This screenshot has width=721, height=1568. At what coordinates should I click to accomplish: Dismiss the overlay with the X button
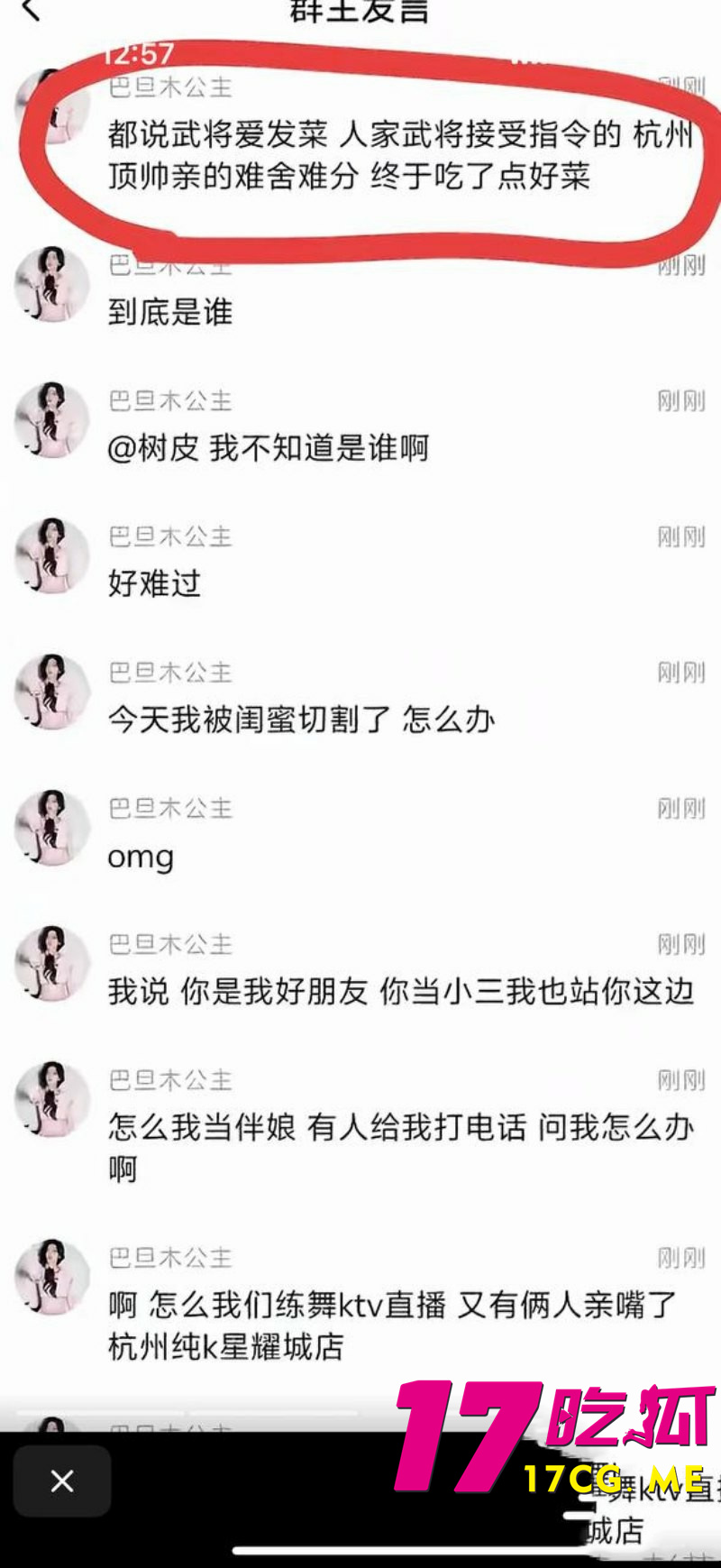pos(61,1479)
